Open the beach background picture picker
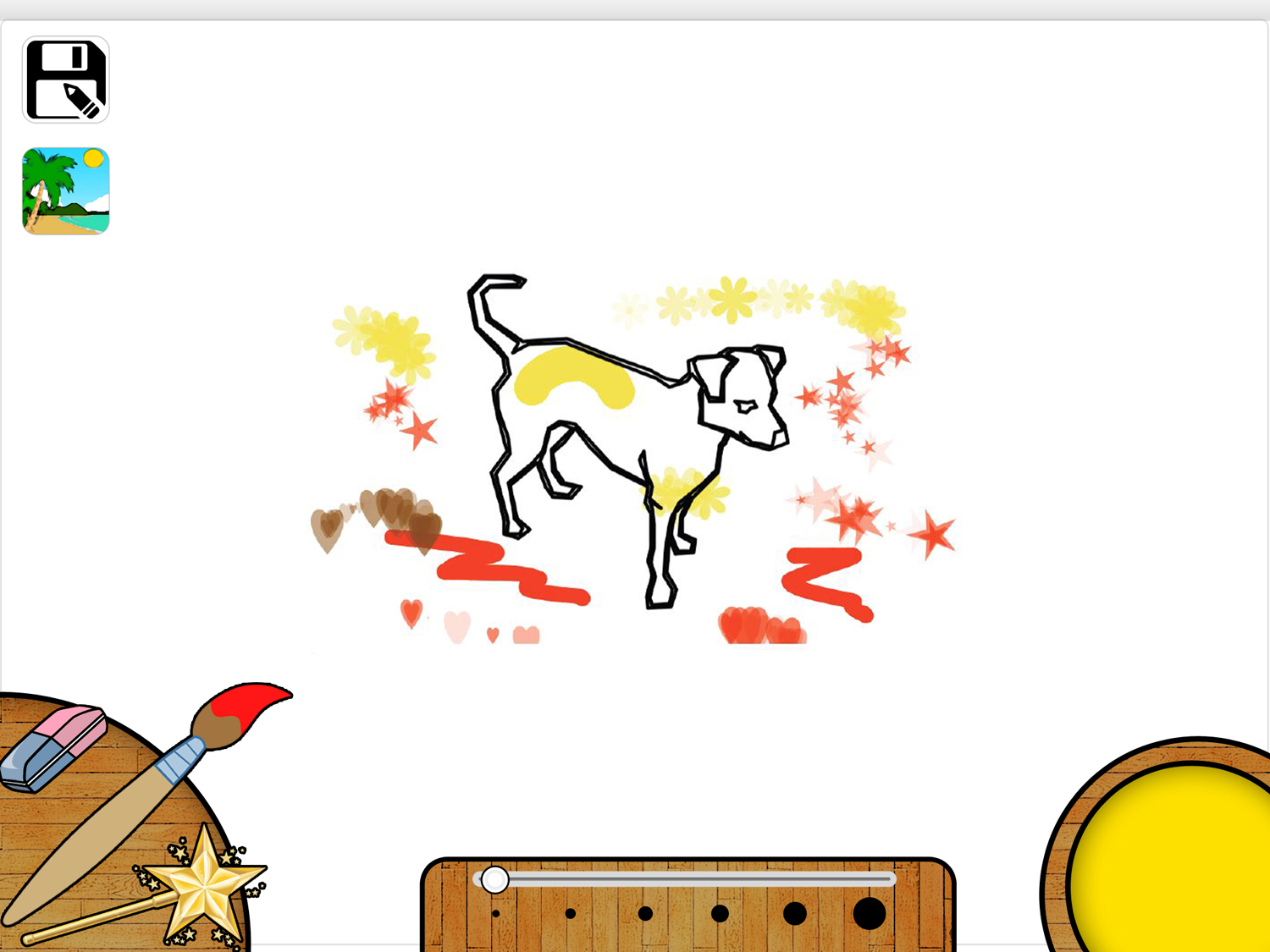1270x952 pixels. point(66,191)
